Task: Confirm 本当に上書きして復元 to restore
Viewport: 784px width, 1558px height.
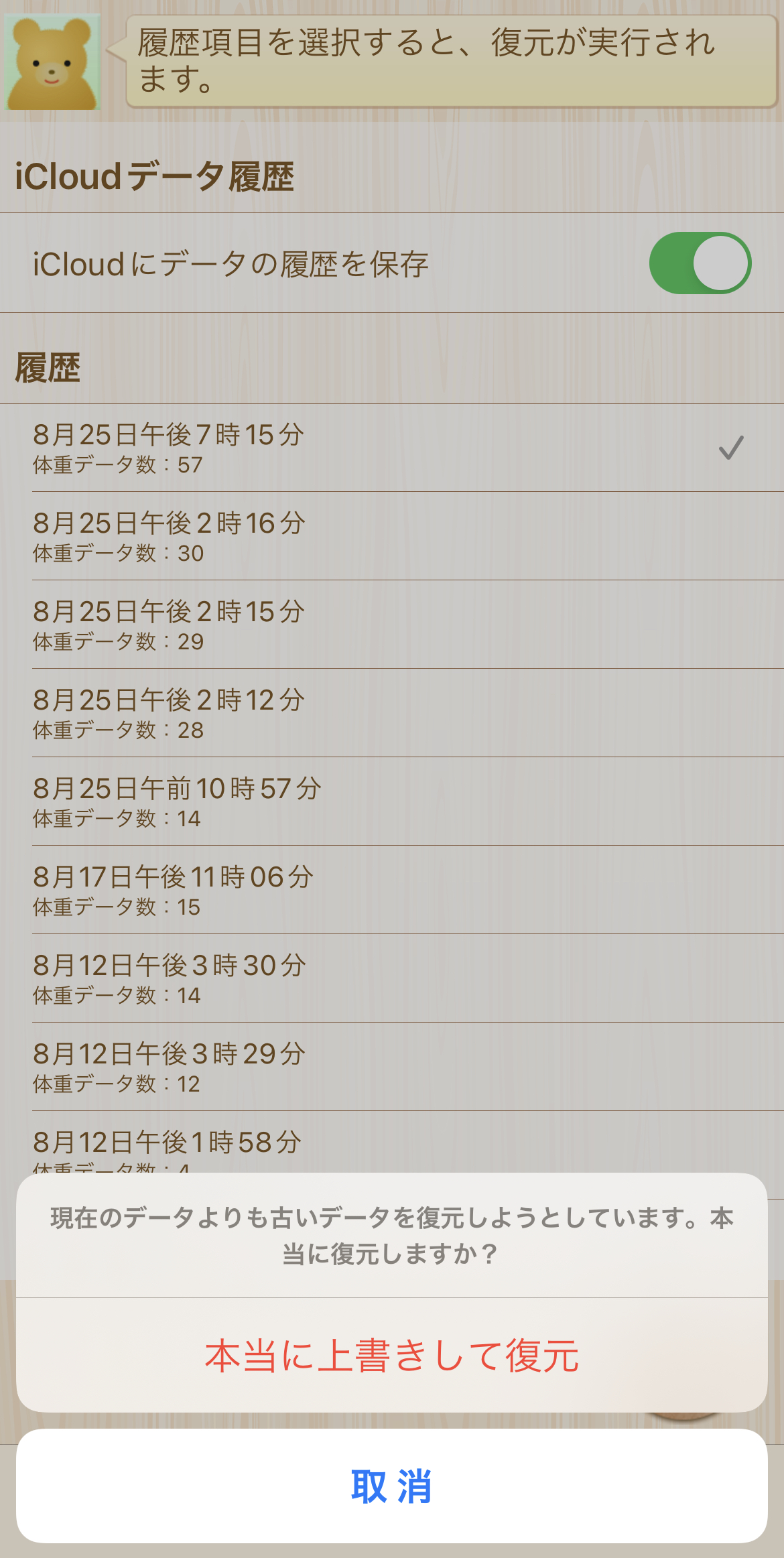Action: pyautogui.click(x=392, y=1356)
